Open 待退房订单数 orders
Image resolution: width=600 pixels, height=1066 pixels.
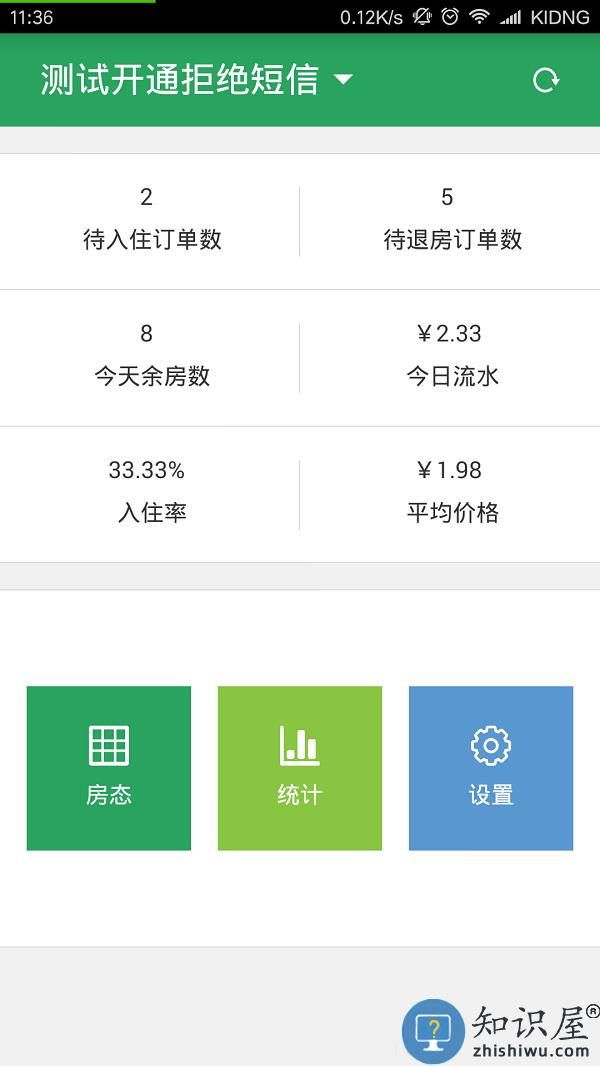pos(452,221)
